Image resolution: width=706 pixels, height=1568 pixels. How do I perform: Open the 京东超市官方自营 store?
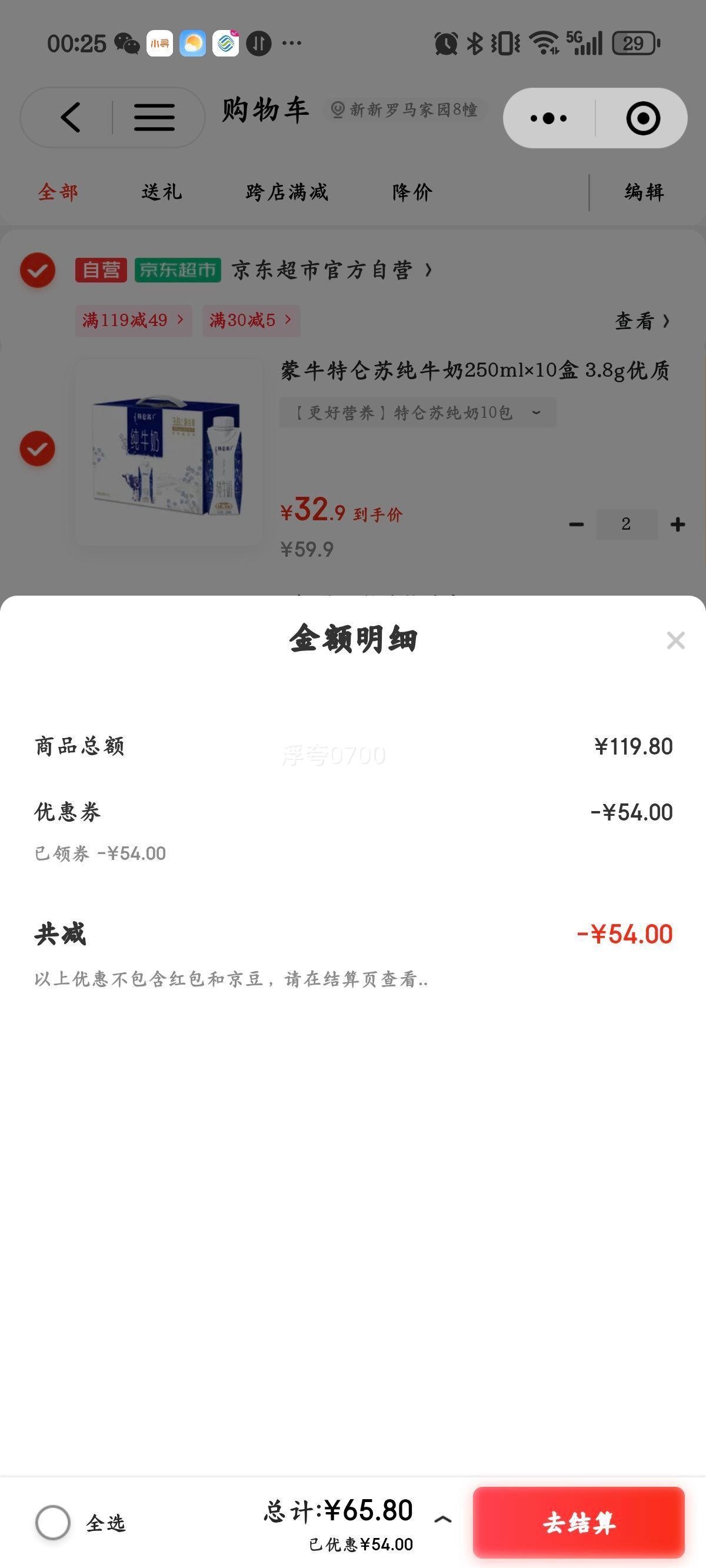pos(332,270)
